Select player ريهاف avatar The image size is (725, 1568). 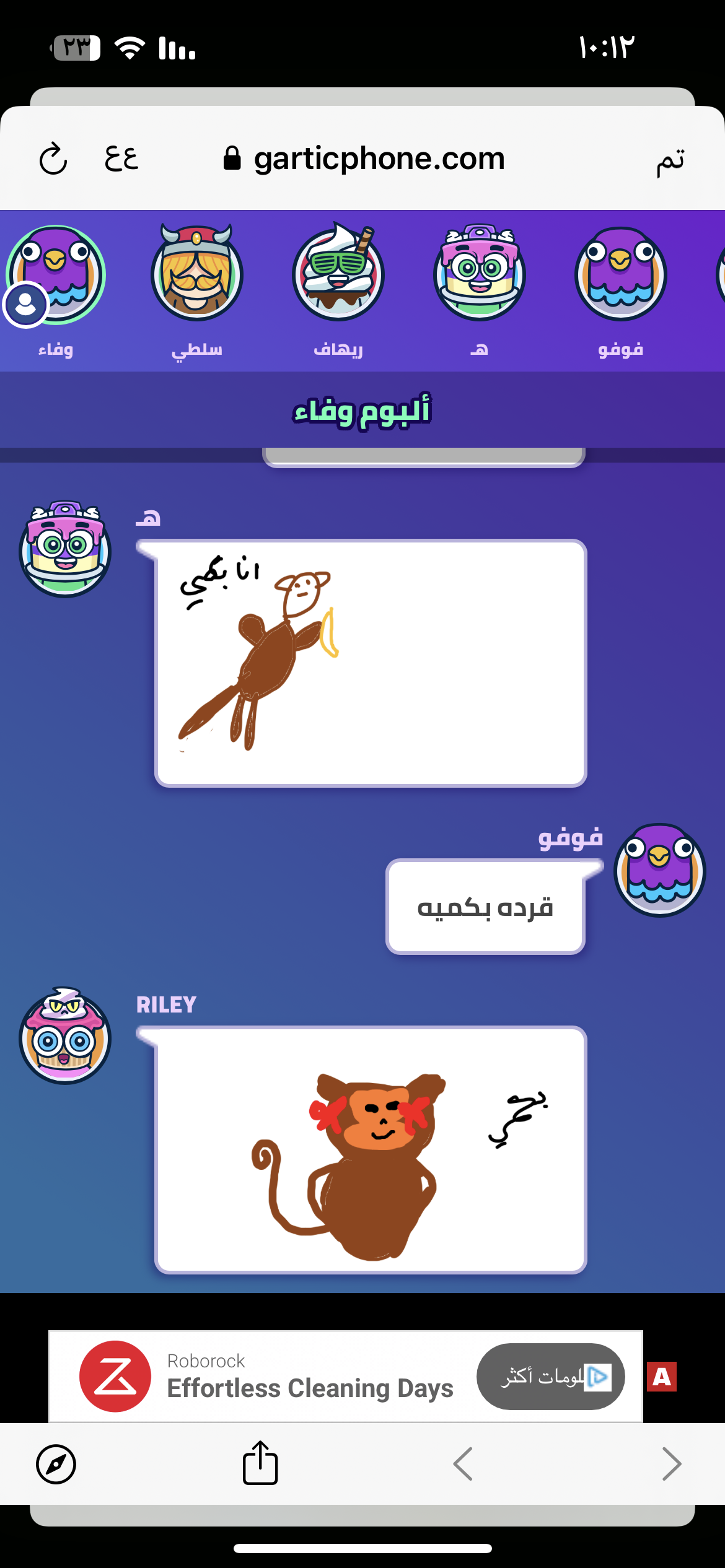point(338,274)
